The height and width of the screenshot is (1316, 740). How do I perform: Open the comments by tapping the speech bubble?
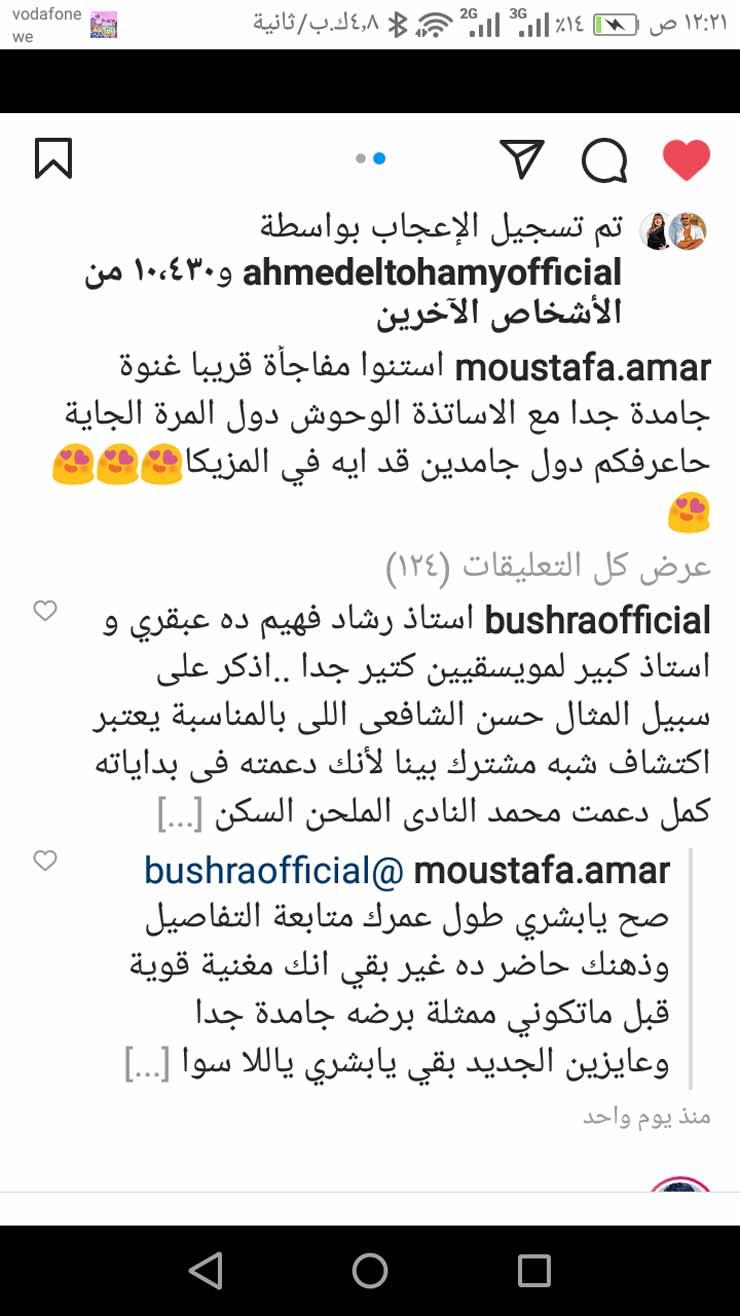[604, 160]
